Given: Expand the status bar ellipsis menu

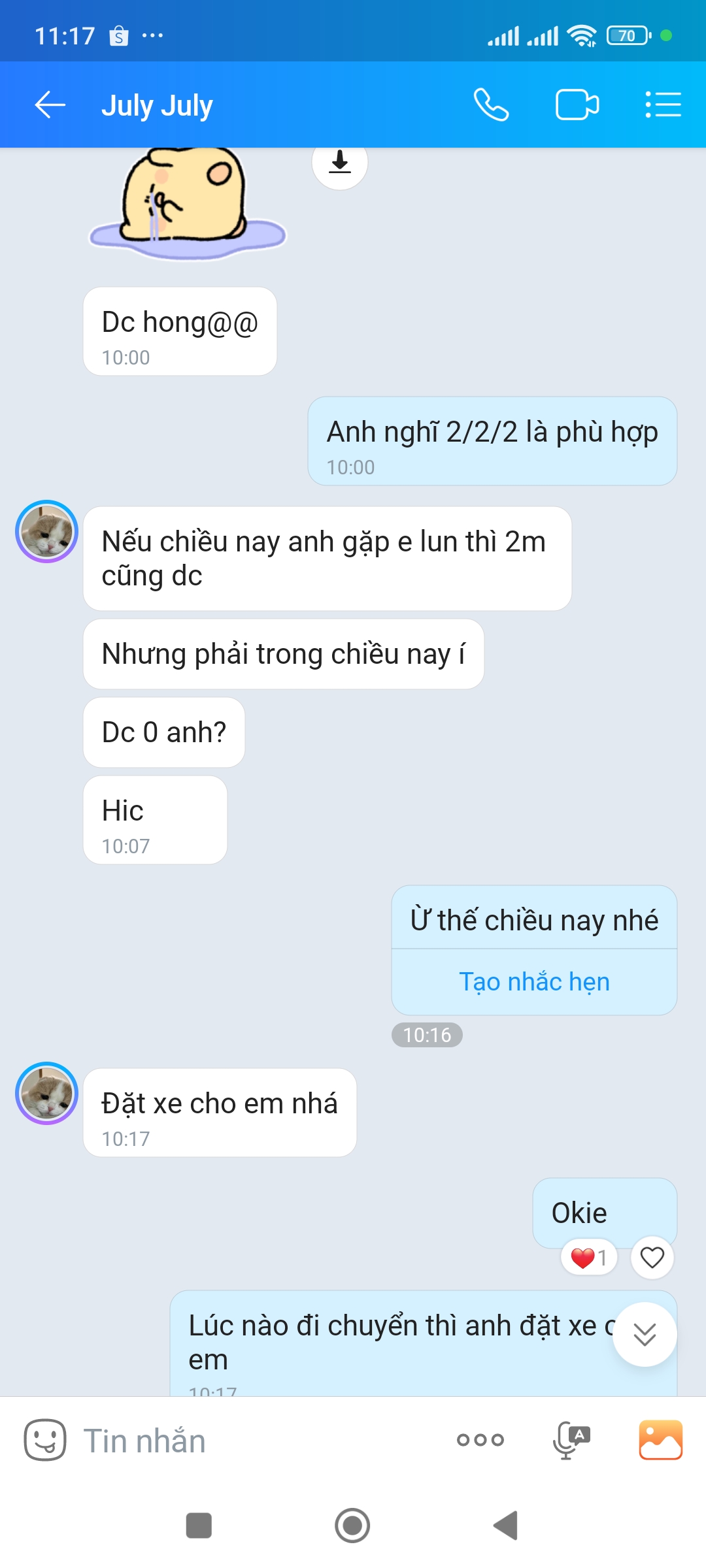Looking at the screenshot, I should 154,35.
